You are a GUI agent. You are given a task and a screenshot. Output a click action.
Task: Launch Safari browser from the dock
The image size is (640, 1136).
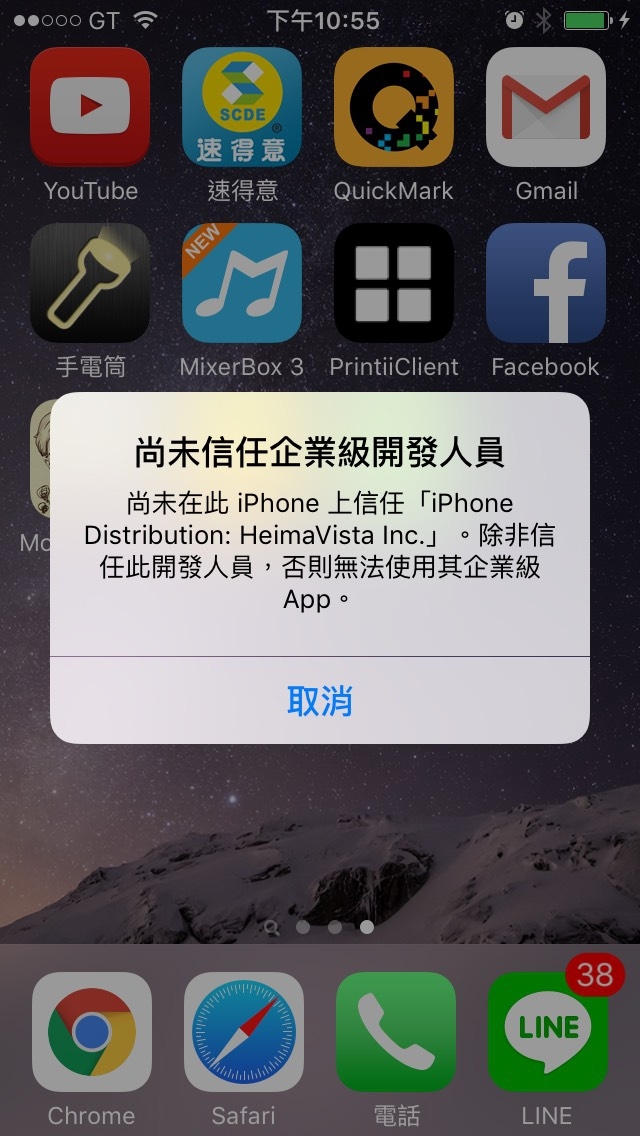click(x=243, y=1032)
